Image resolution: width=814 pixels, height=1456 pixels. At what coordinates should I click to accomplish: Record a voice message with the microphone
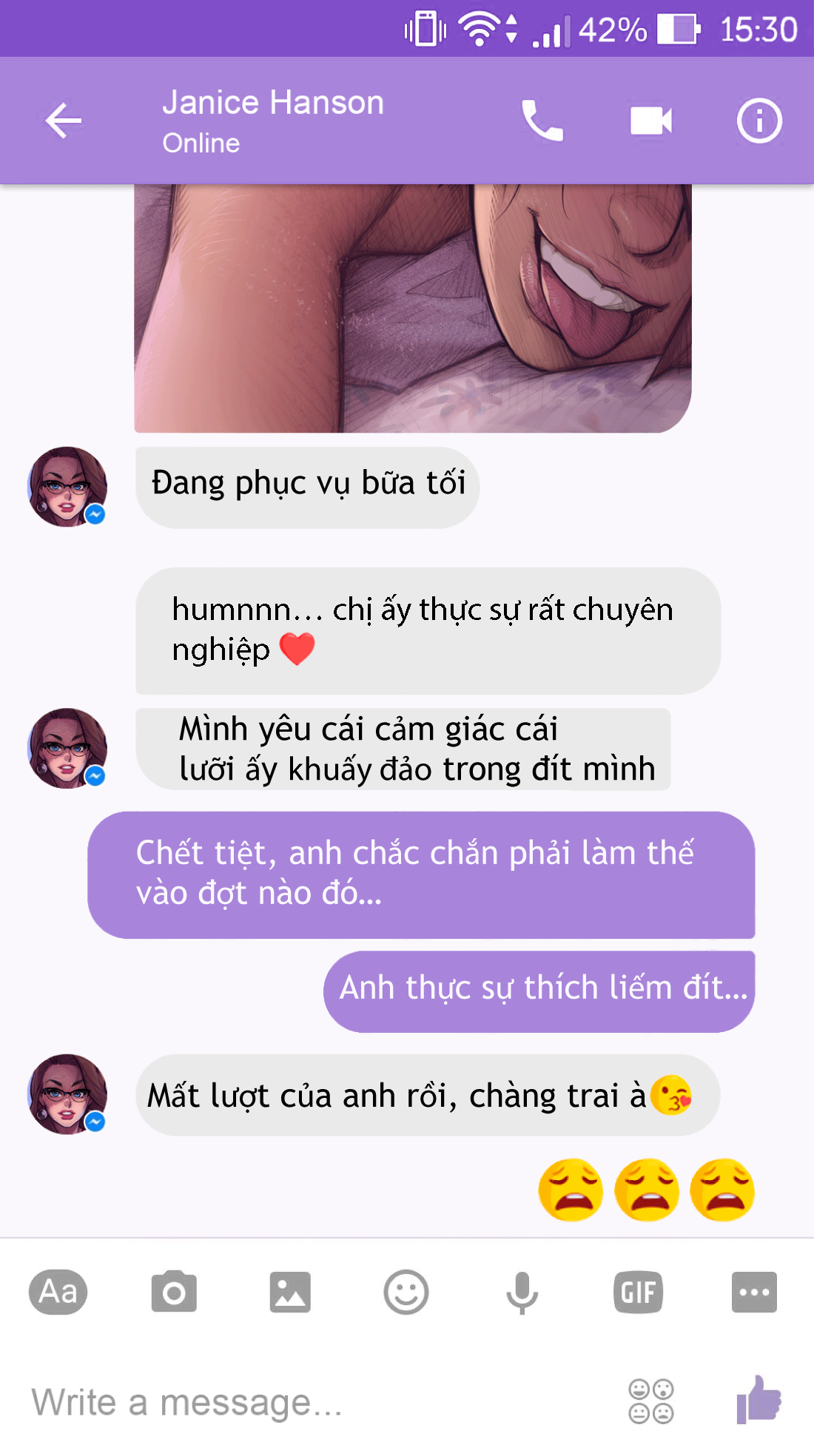[x=522, y=1292]
